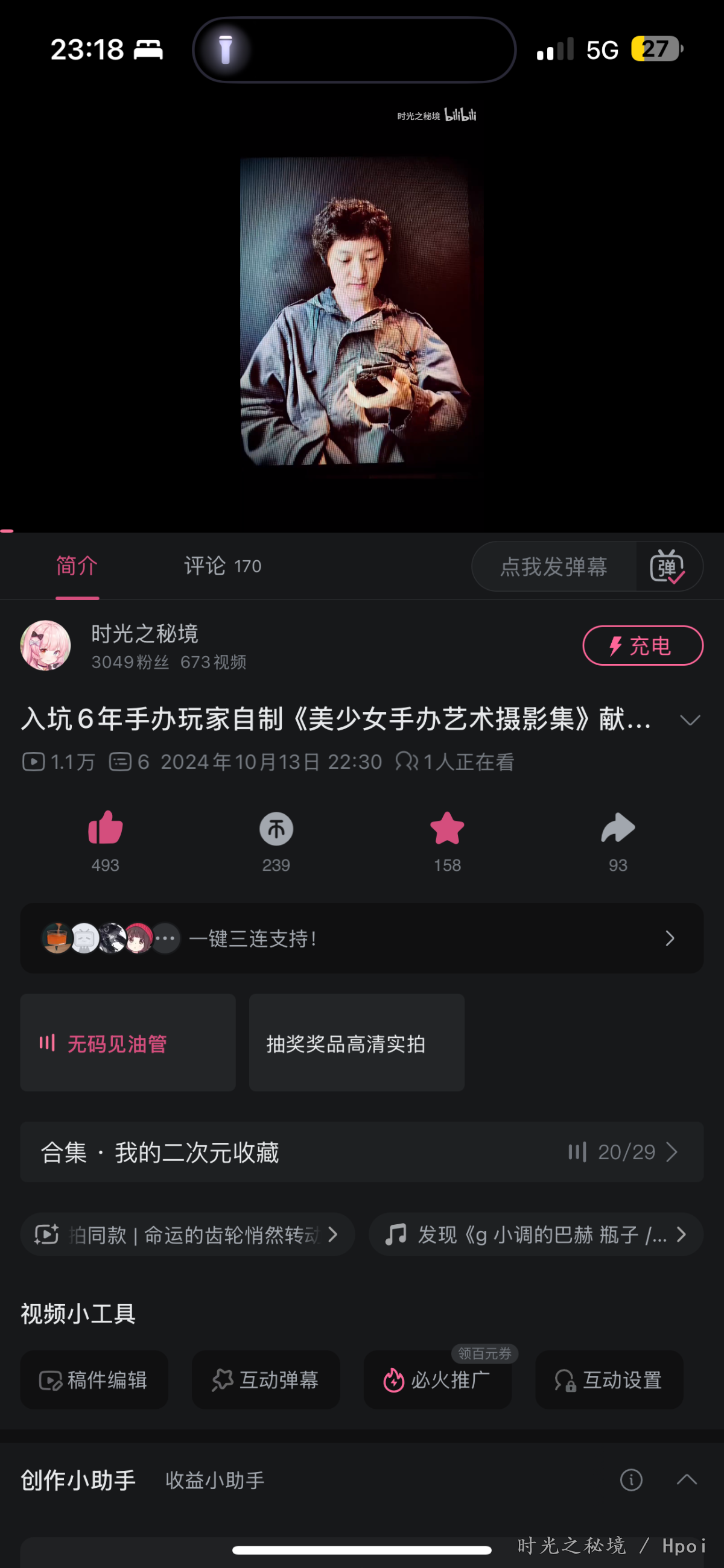
Task: Open the 发现 g小调的巴赫 music chip
Action: (x=536, y=1234)
